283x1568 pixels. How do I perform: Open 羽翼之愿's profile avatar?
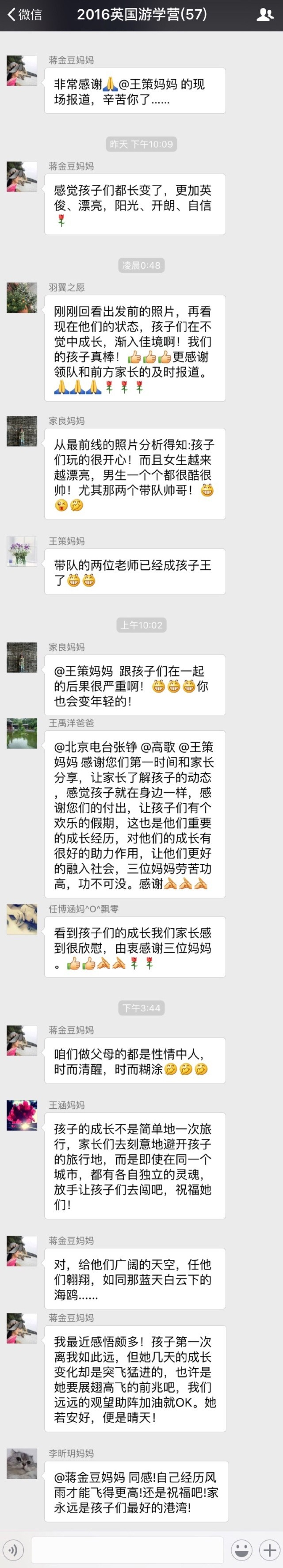pyautogui.click(x=22, y=298)
